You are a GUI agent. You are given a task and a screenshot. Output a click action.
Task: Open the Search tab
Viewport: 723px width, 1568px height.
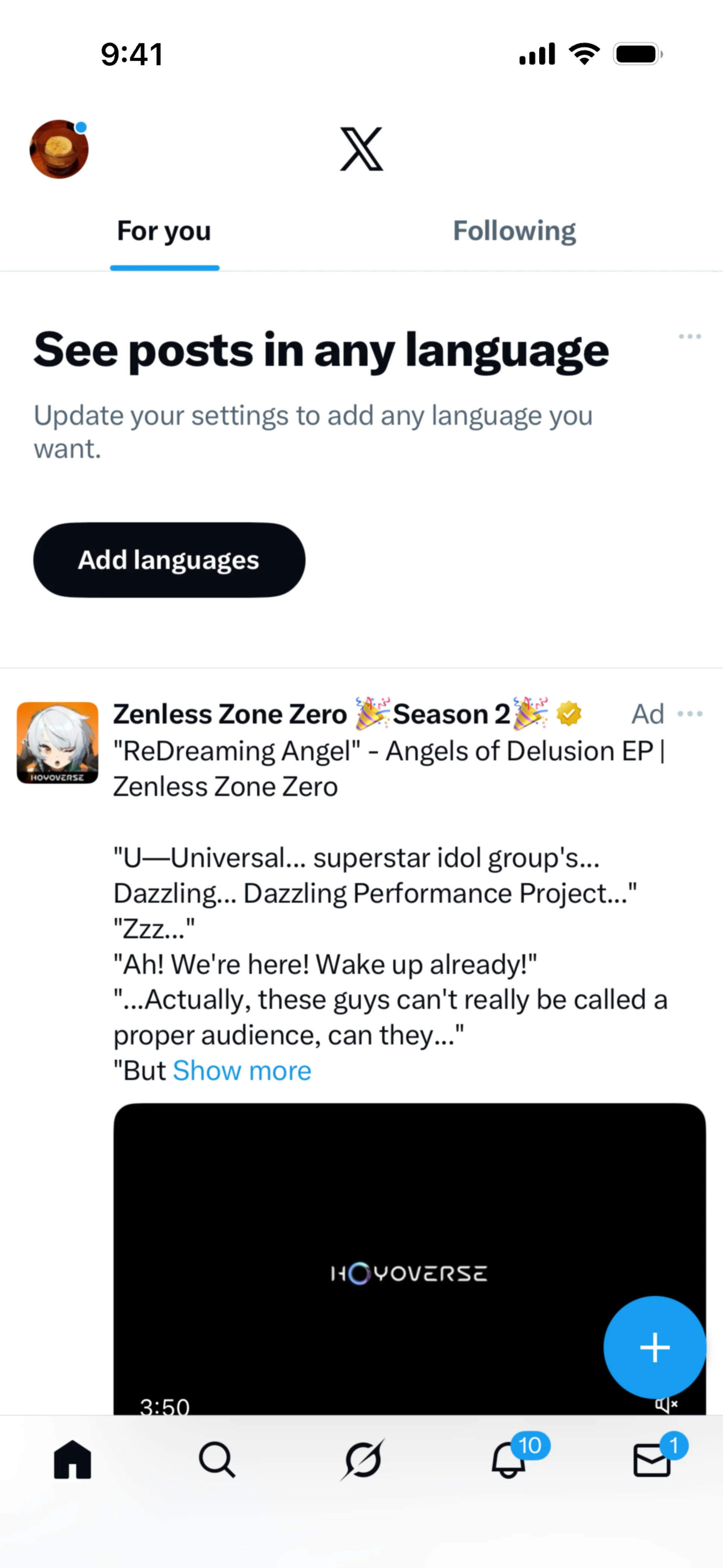[217, 1459]
